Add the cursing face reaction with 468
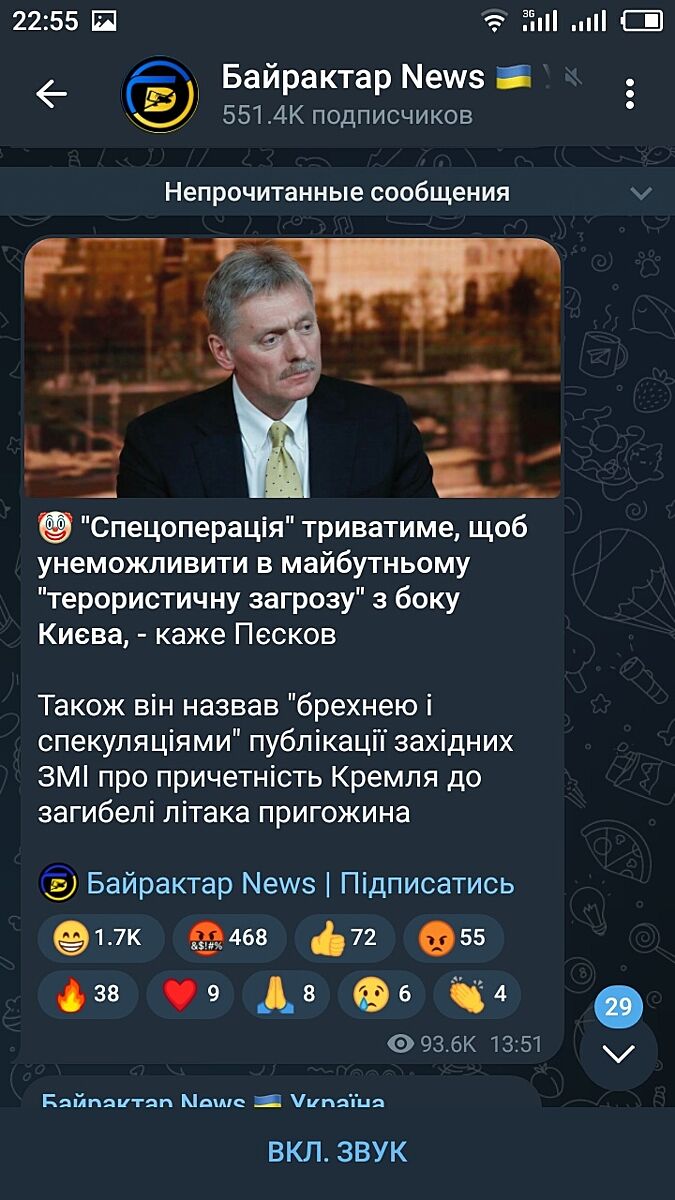This screenshot has height=1200, width=675. (x=229, y=938)
